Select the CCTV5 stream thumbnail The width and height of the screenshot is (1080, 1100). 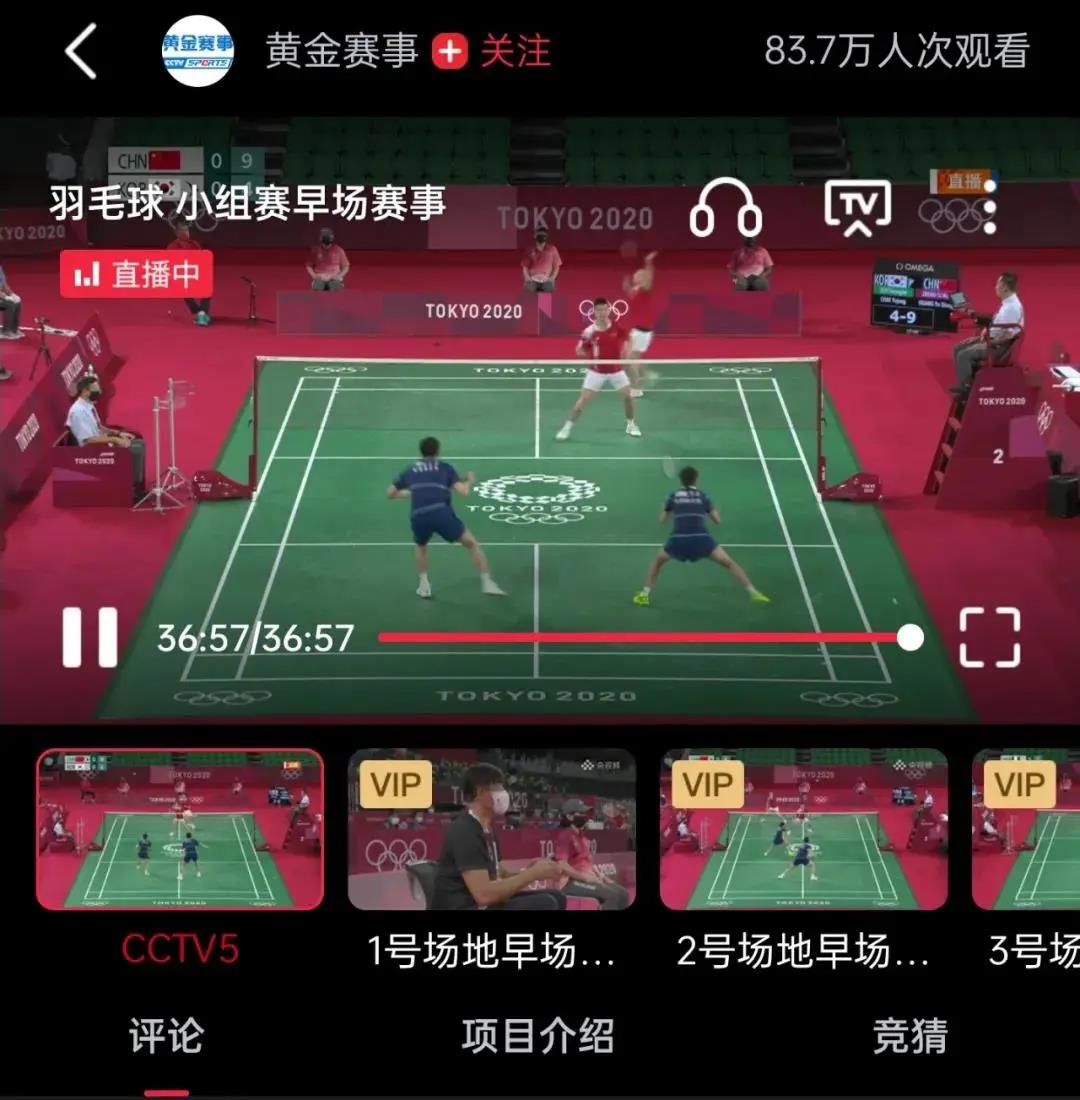[180, 829]
